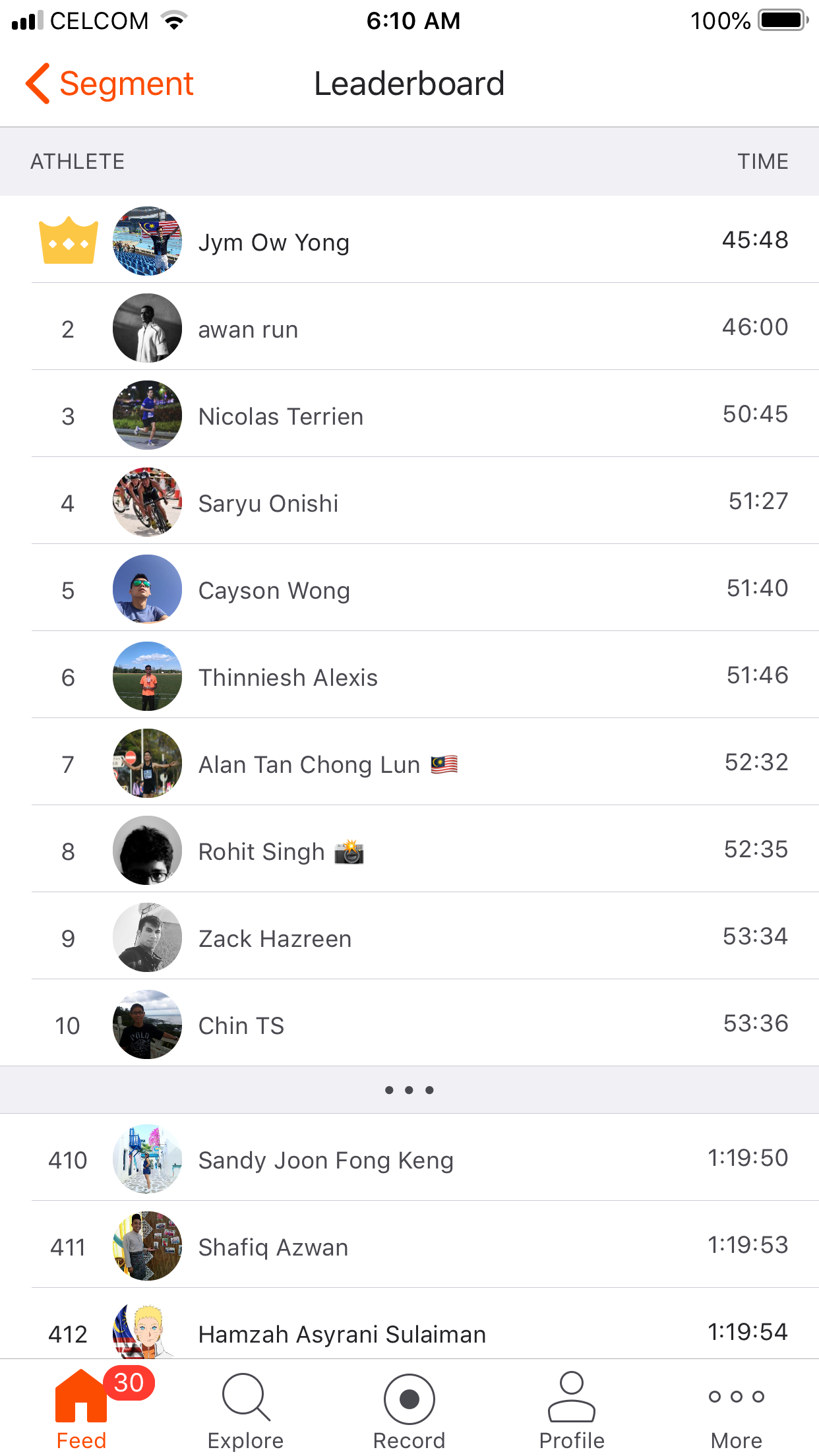View Chin TS's leaderboard entry
This screenshot has height=1456, width=819.
coord(409,1025)
